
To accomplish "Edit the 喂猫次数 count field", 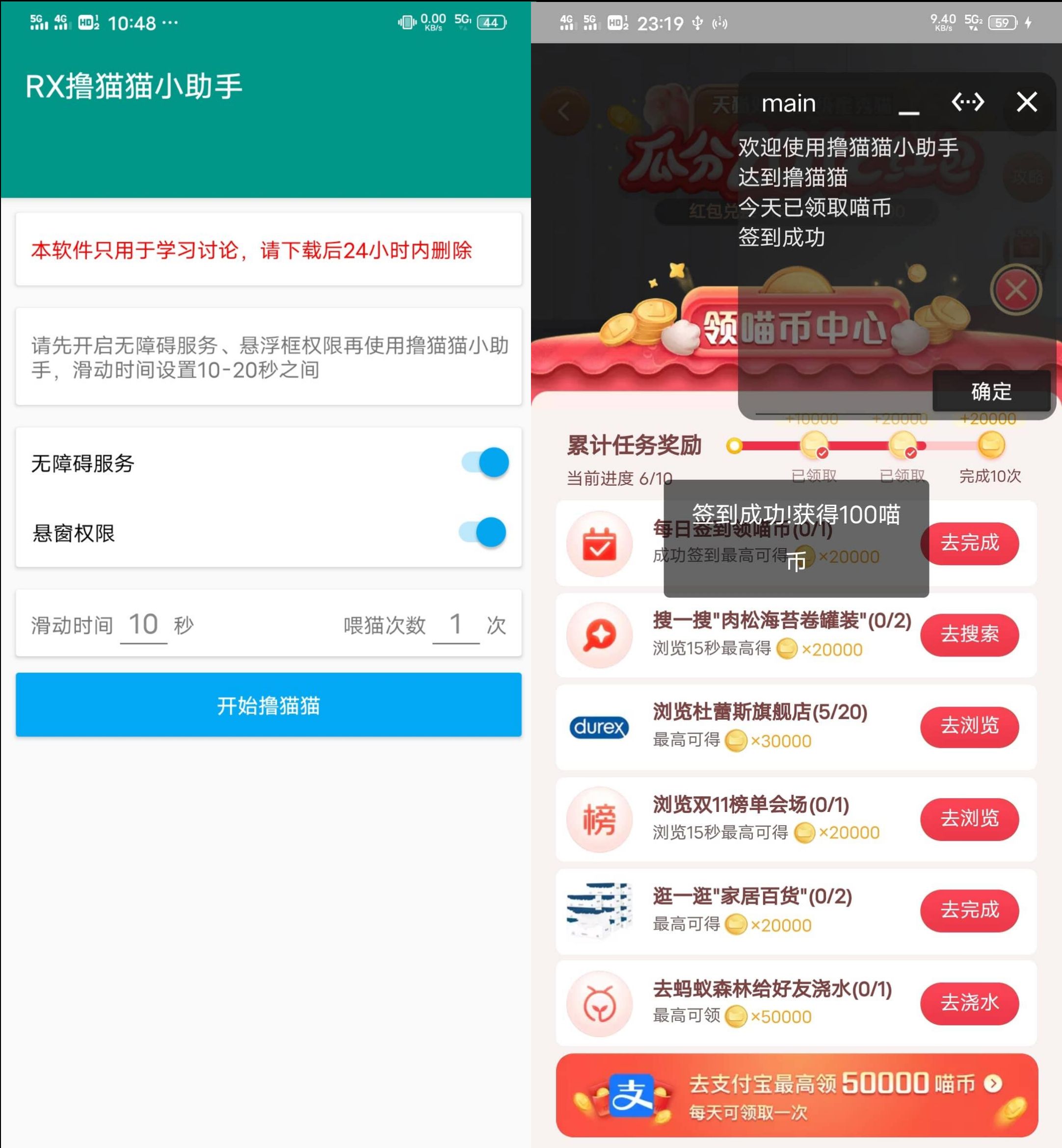I will click(456, 625).
